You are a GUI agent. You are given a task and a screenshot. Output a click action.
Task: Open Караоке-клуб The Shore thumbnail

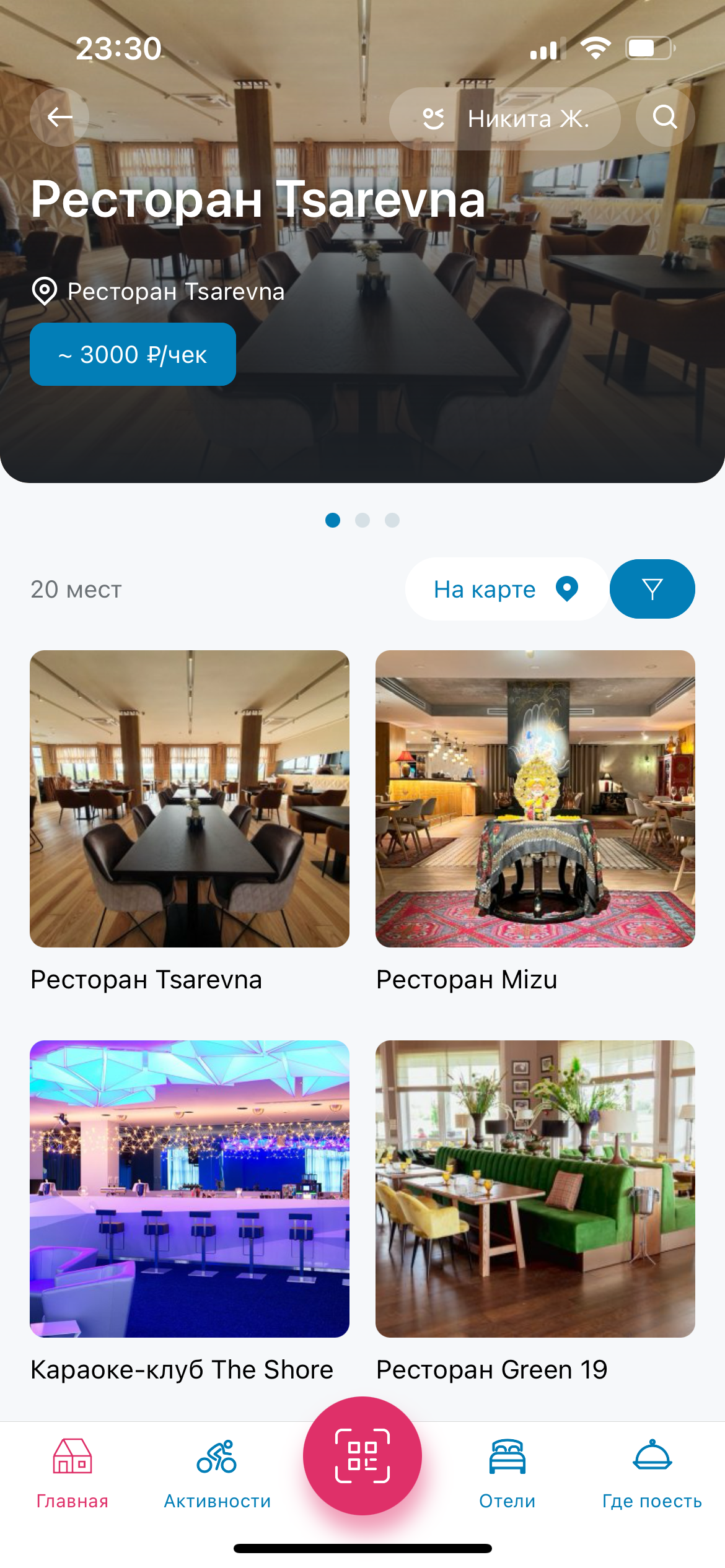[x=189, y=1189]
